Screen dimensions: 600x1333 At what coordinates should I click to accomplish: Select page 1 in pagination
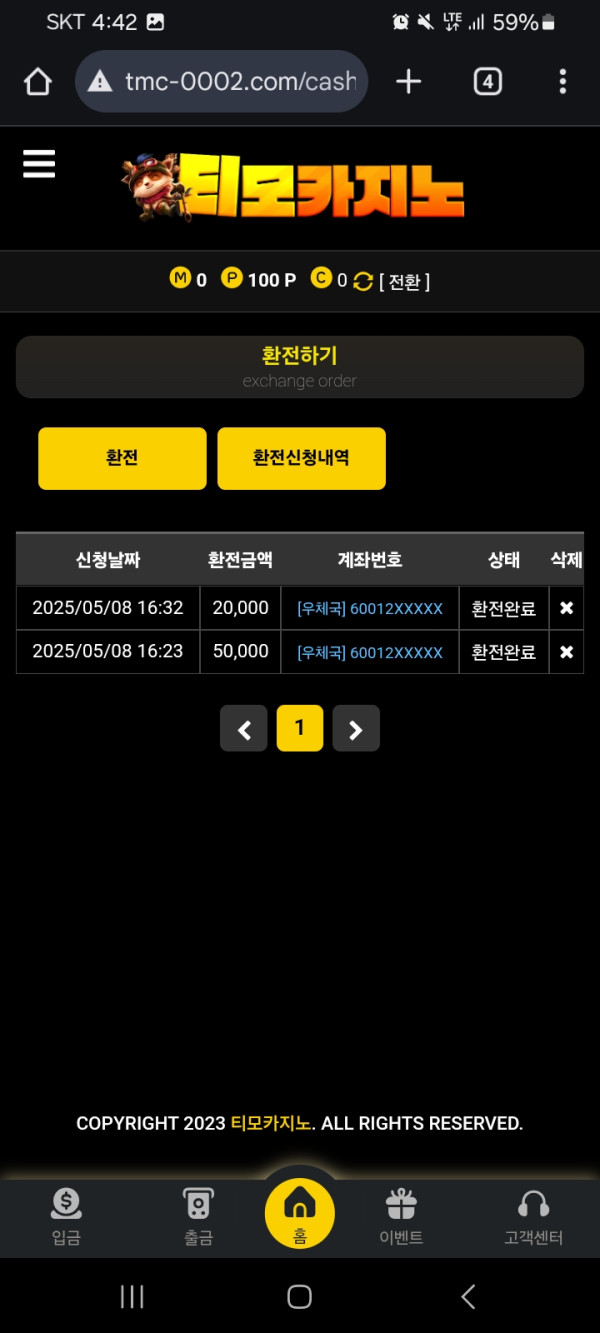[x=300, y=728]
